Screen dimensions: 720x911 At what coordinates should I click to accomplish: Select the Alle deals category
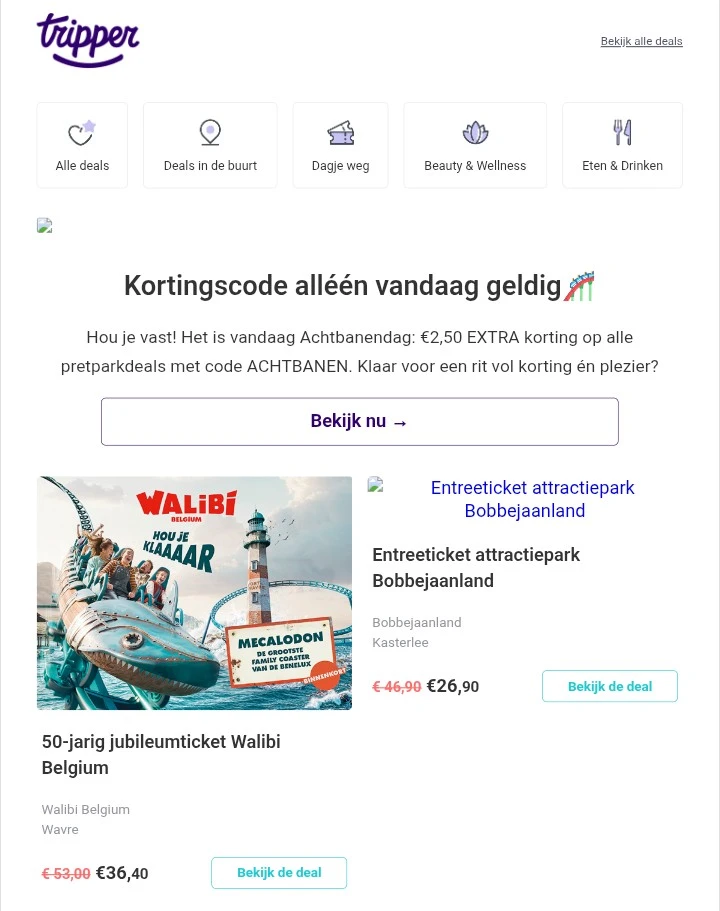coord(82,145)
